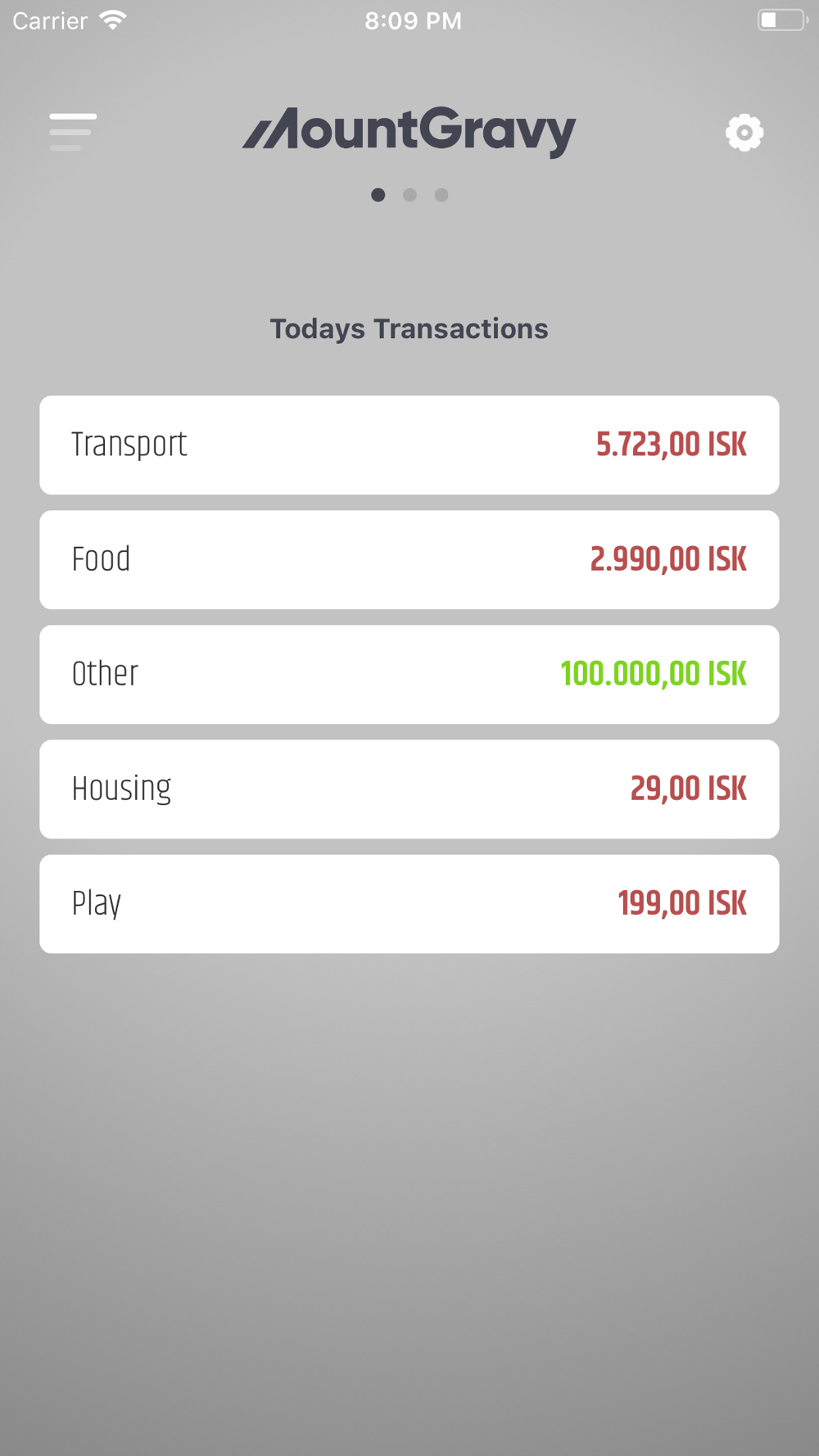Open the settings gear
Screen dimensions: 819x1456
(744, 132)
